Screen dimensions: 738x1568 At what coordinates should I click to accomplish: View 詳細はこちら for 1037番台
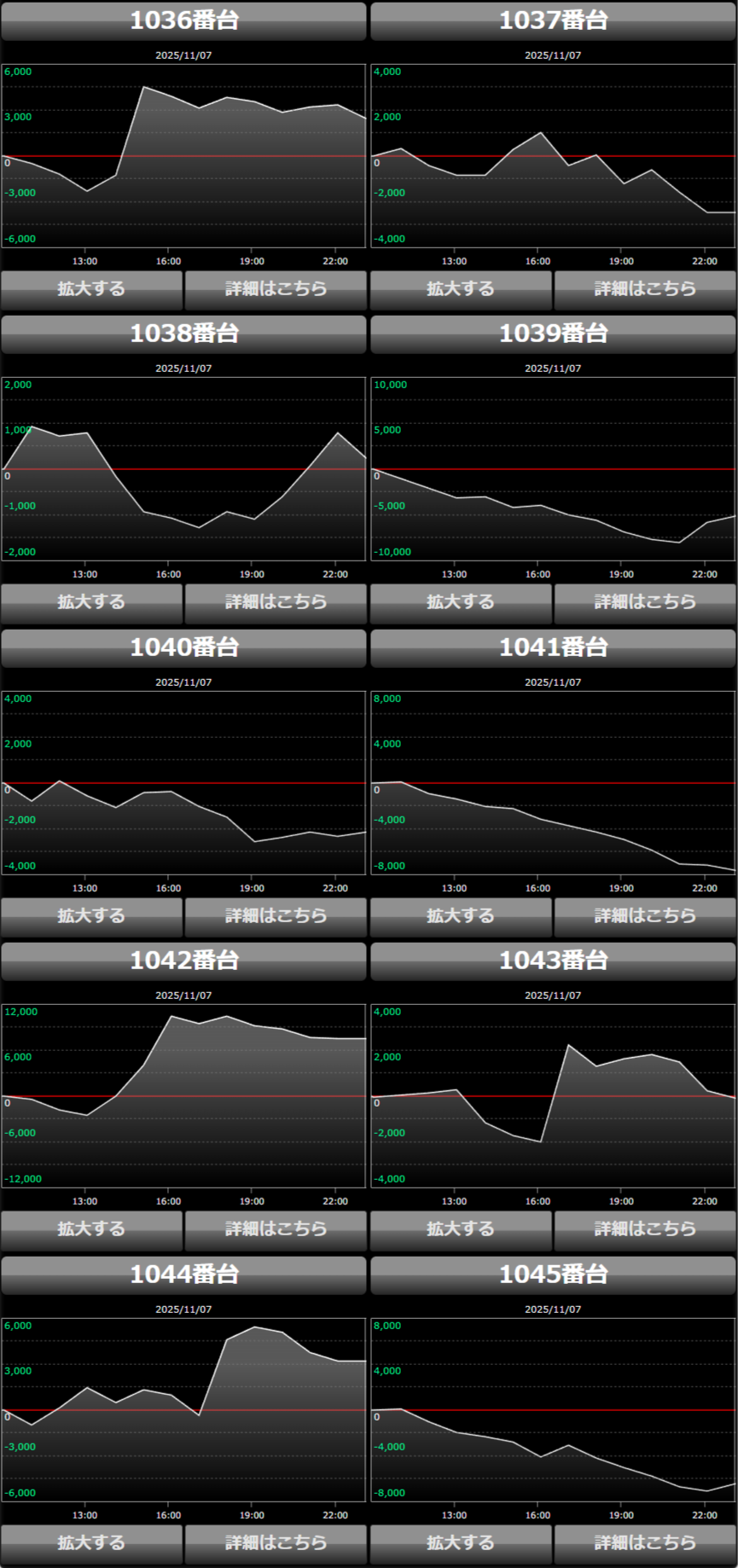click(x=645, y=289)
